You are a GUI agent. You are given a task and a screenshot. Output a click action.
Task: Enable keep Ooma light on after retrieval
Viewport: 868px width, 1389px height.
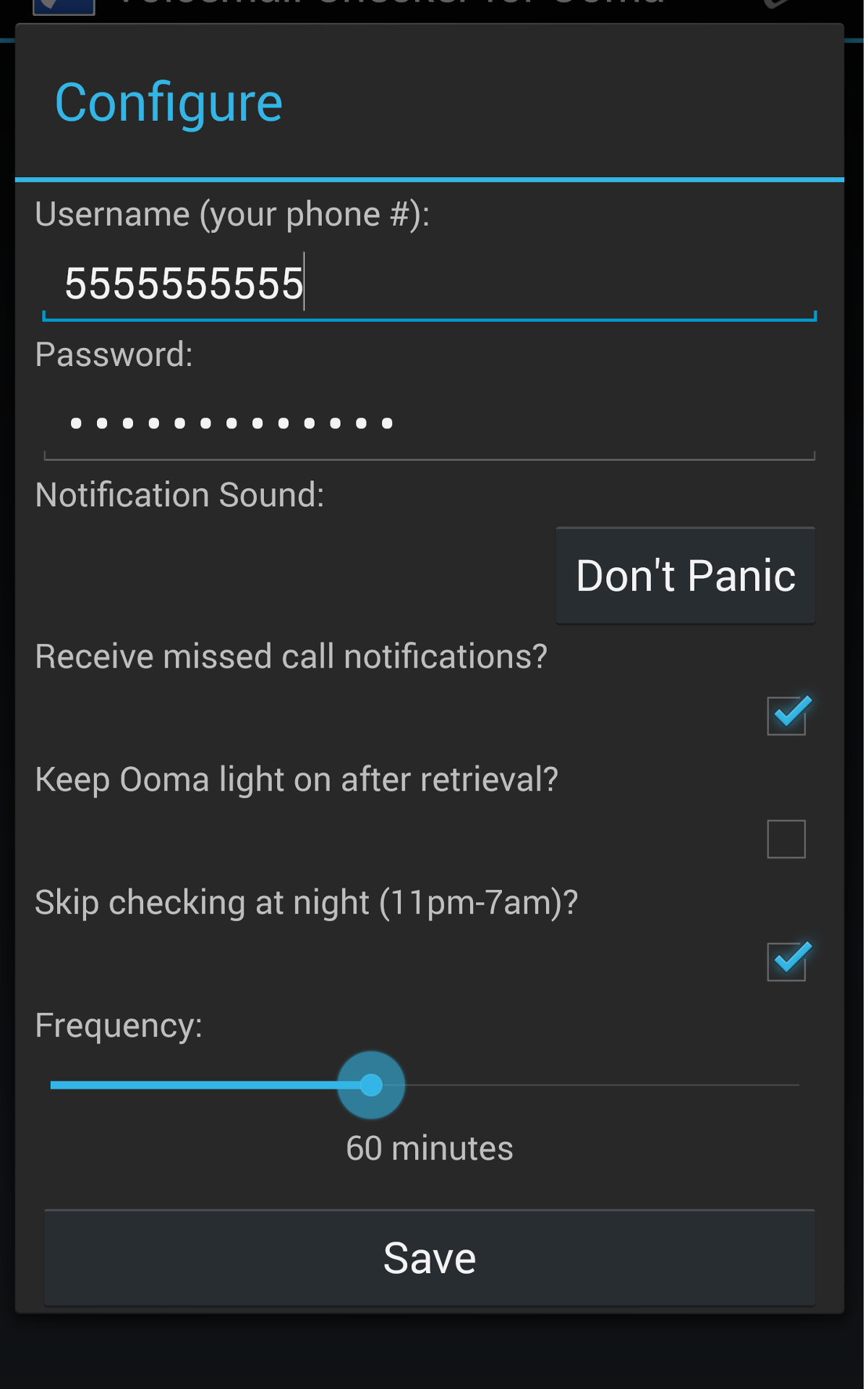click(x=786, y=838)
